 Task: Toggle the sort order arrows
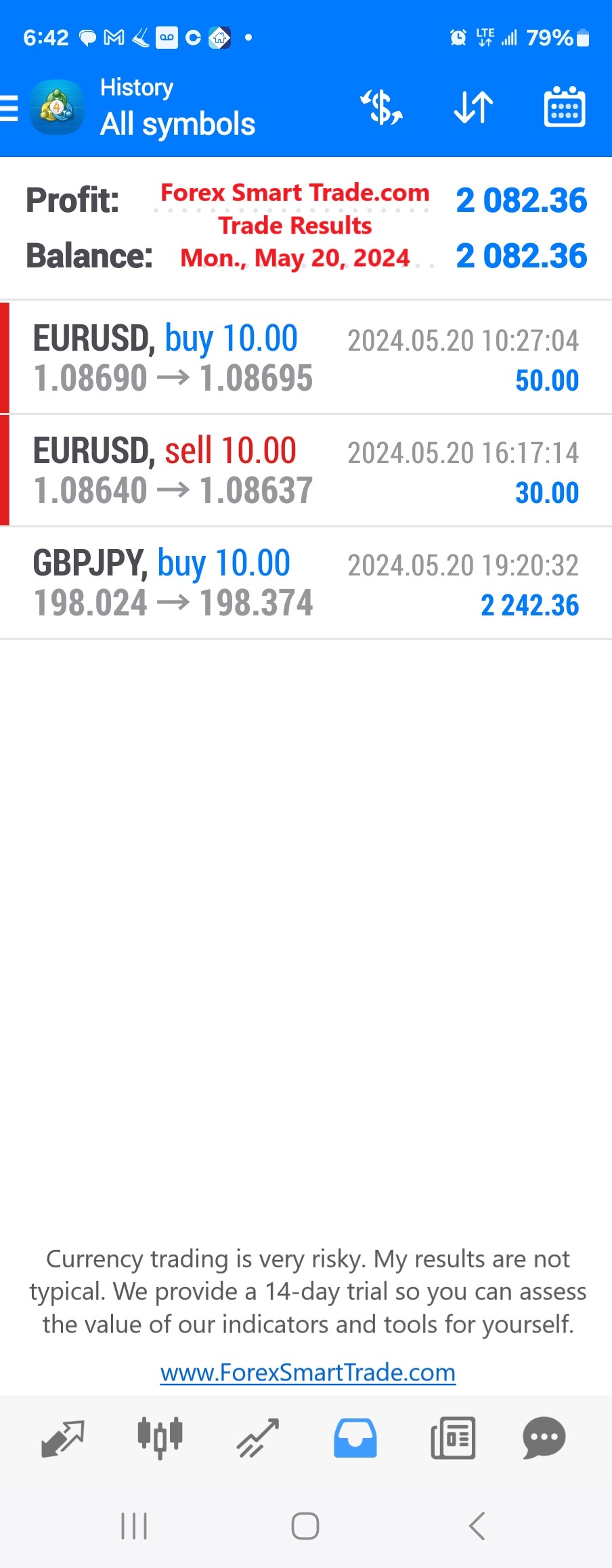point(473,107)
